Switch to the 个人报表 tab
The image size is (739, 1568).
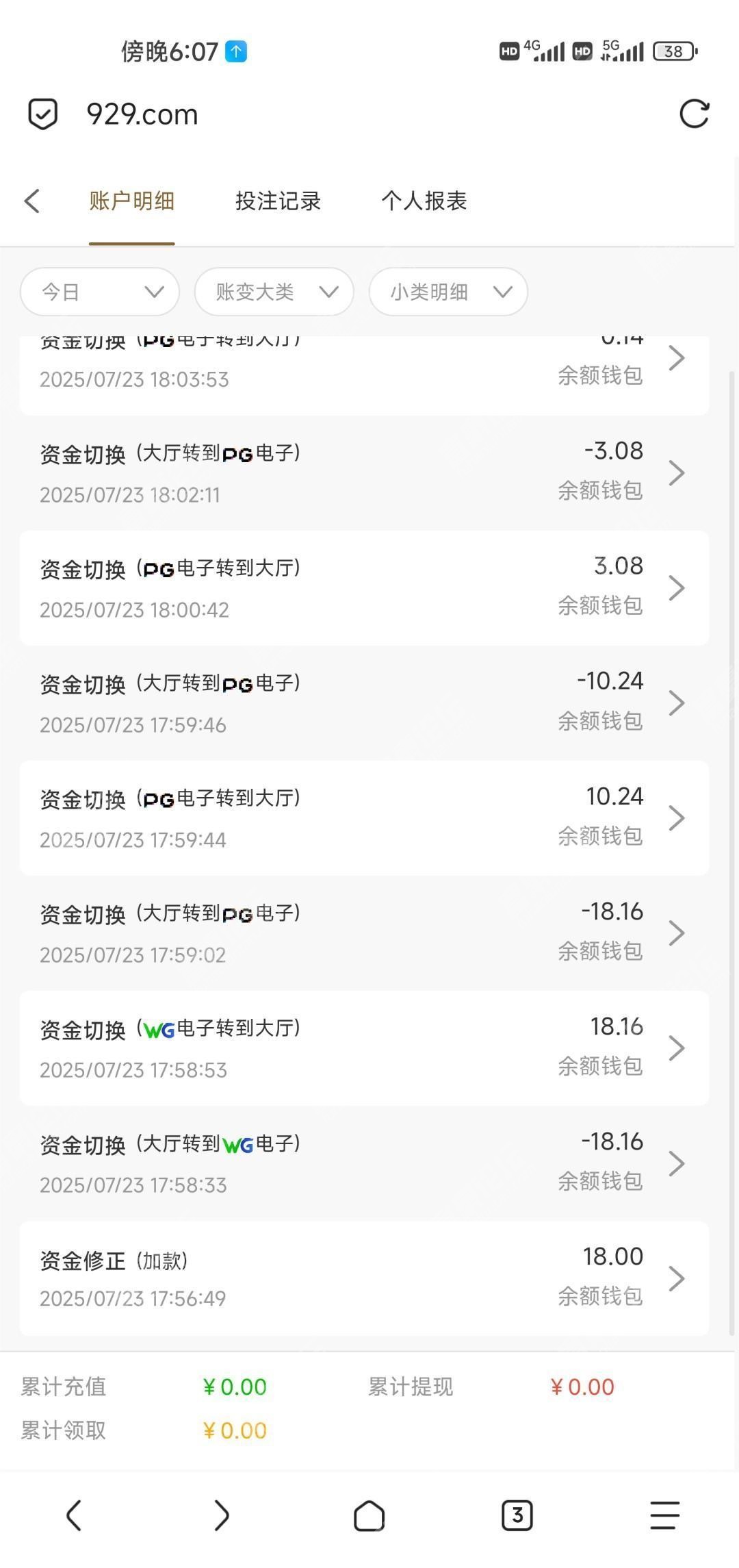(x=424, y=201)
